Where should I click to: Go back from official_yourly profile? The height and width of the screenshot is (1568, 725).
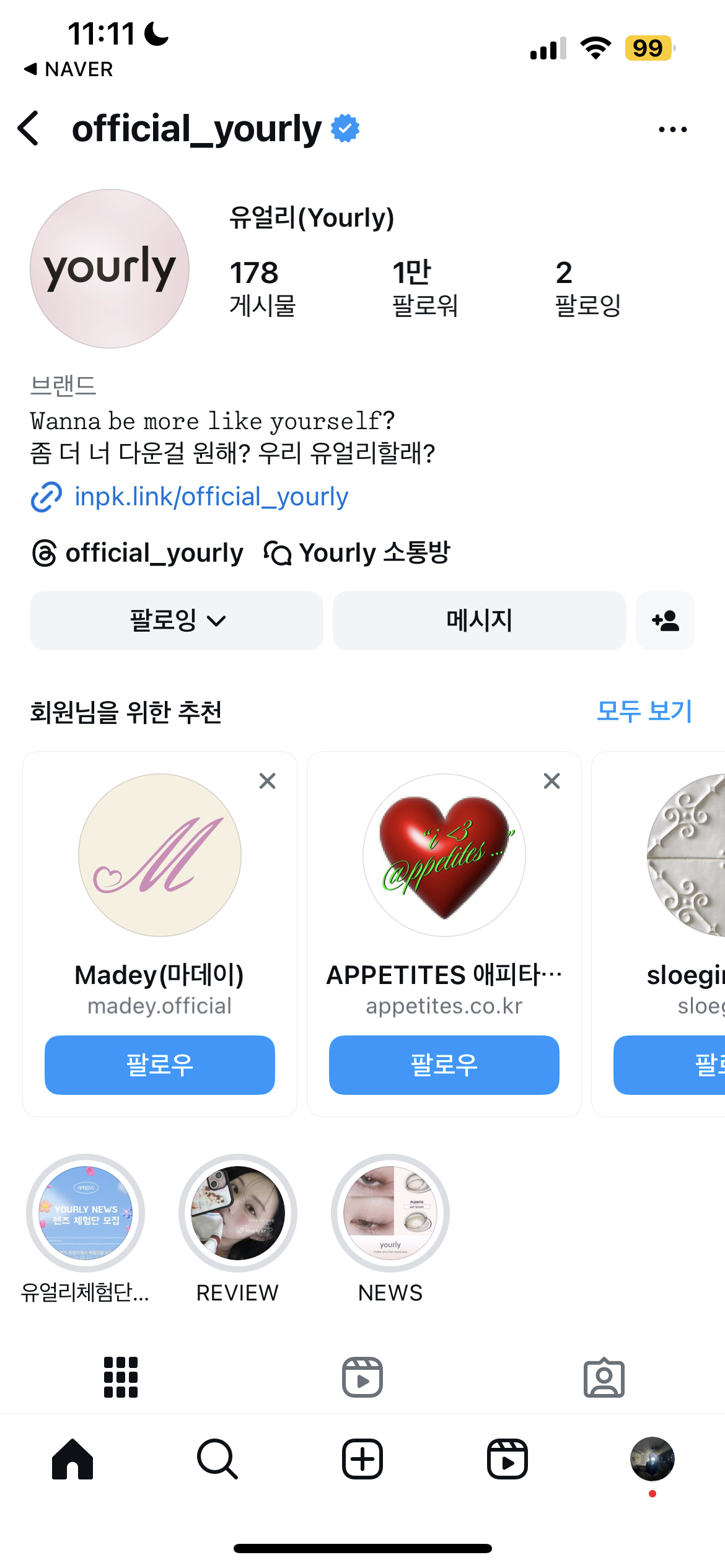click(x=29, y=129)
